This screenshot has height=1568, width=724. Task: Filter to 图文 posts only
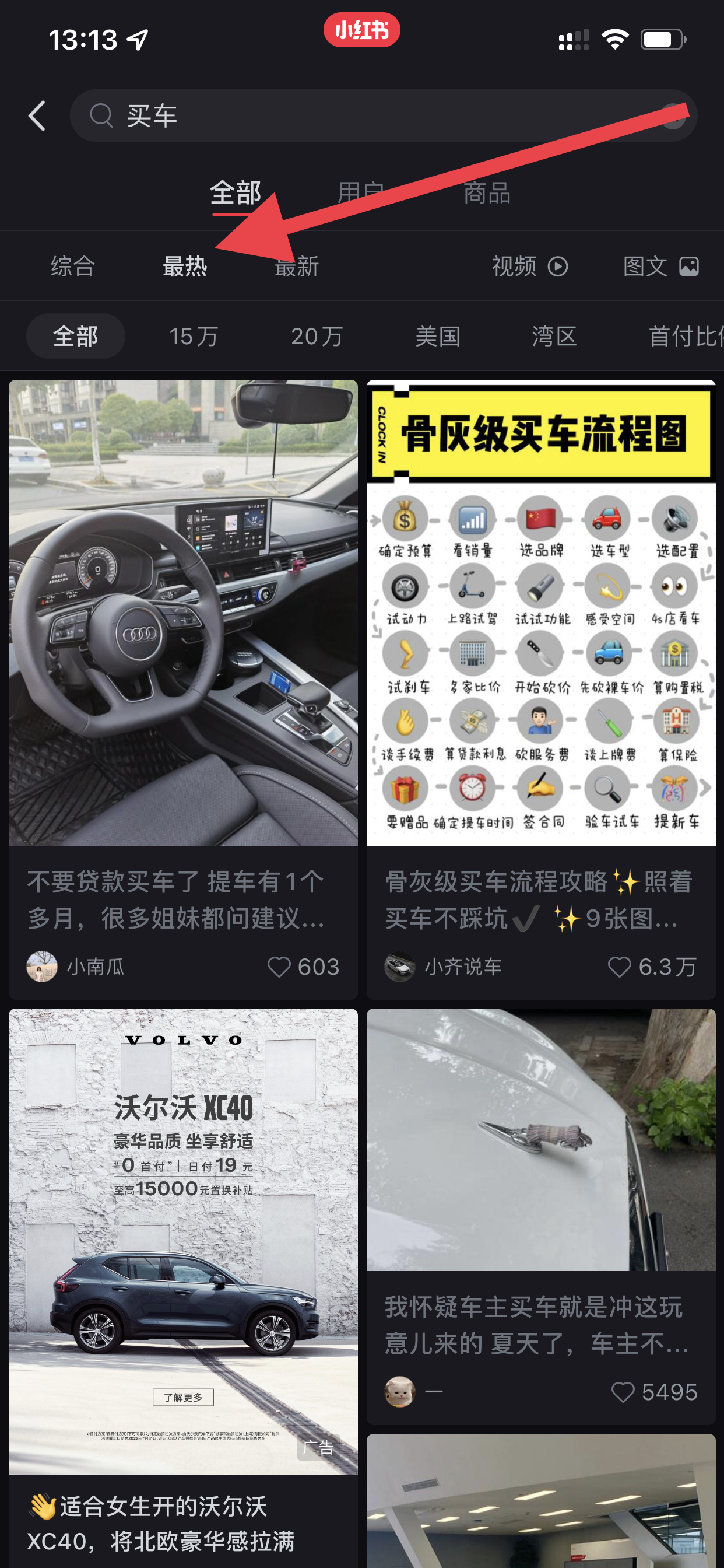659,267
